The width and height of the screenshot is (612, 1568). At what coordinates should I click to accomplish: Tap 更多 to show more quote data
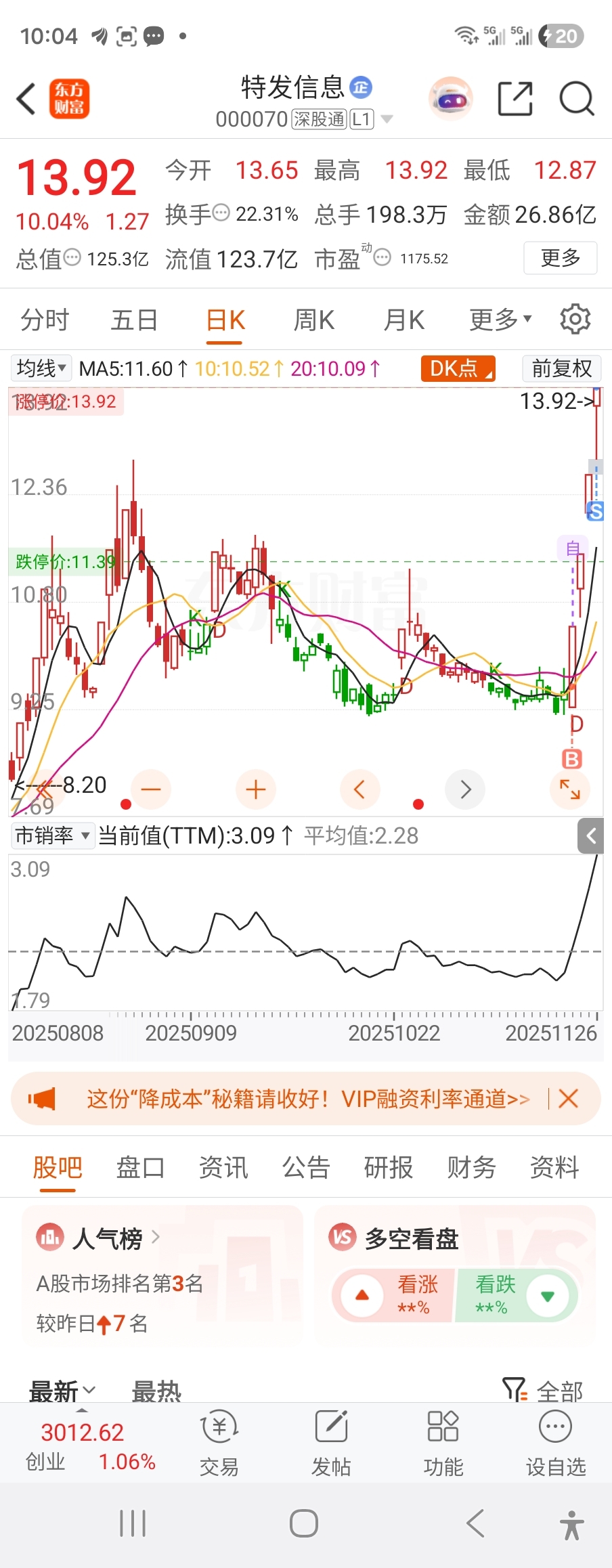[x=560, y=258]
